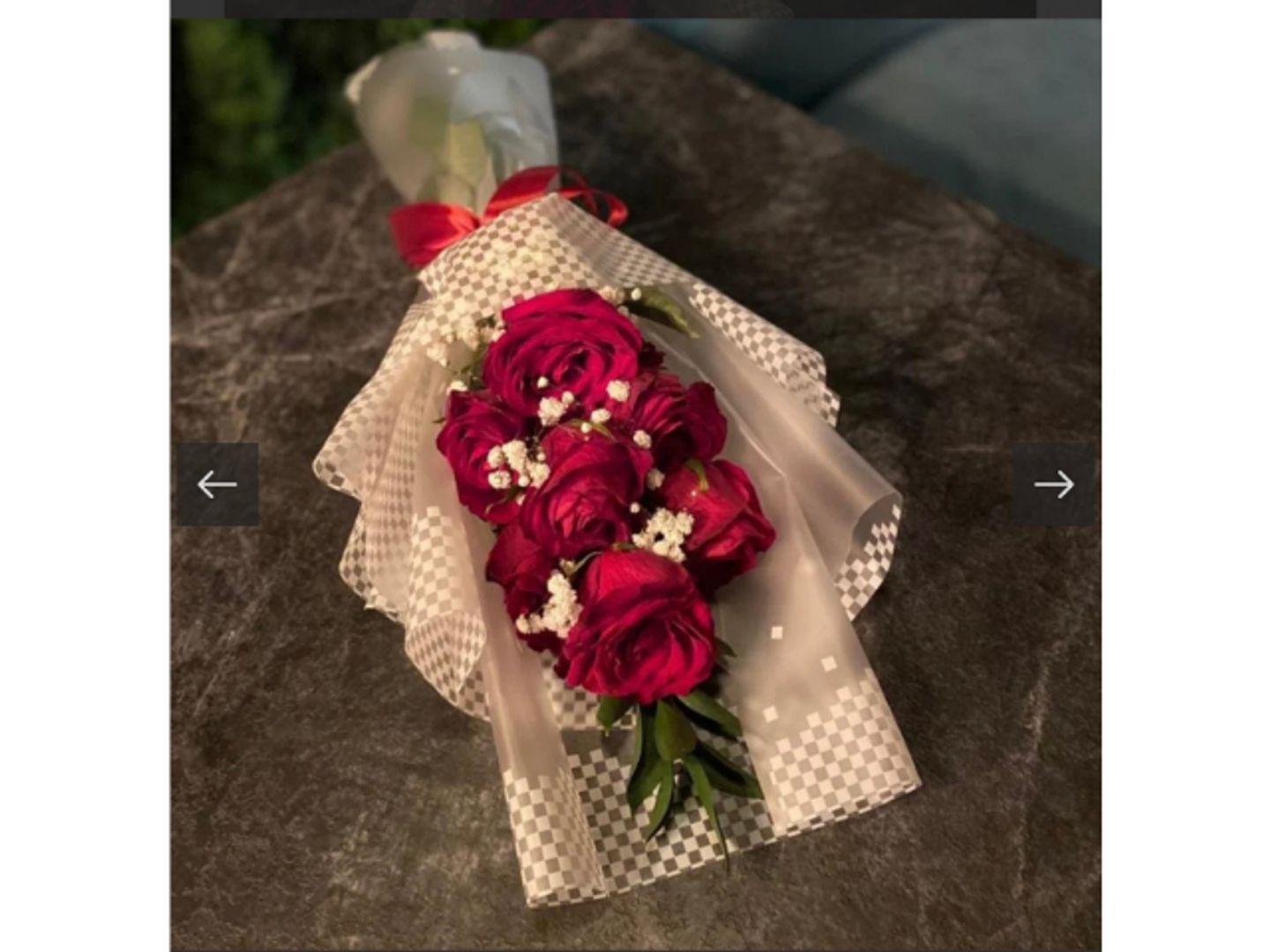The width and height of the screenshot is (1270, 952).
Task: Show the next bouquet photo
Action: click(x=1053, y=484)
